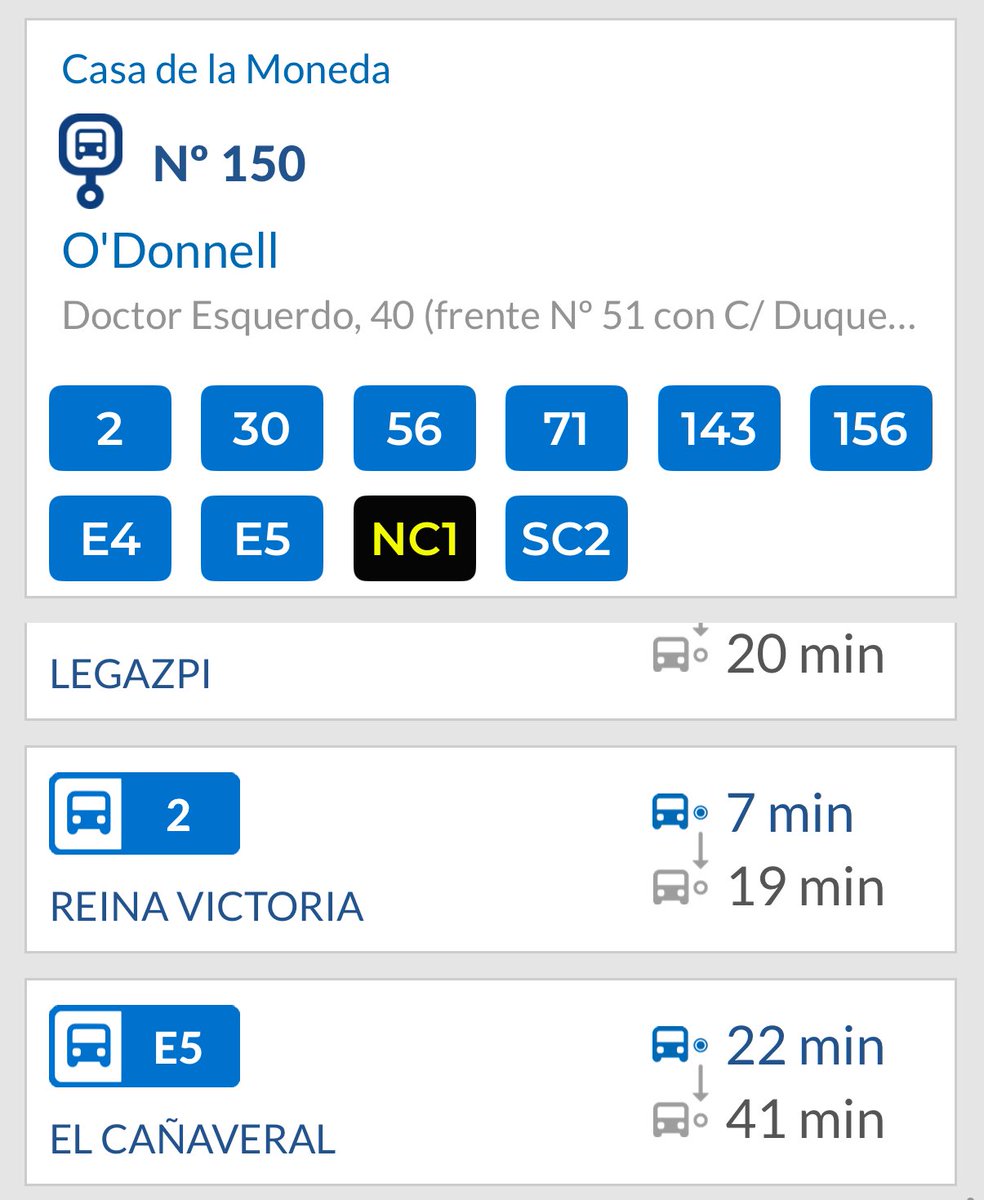Open line E5 El Cañaveral arrivals card
984x1200 pixels.
click(x=490, y=1082)
